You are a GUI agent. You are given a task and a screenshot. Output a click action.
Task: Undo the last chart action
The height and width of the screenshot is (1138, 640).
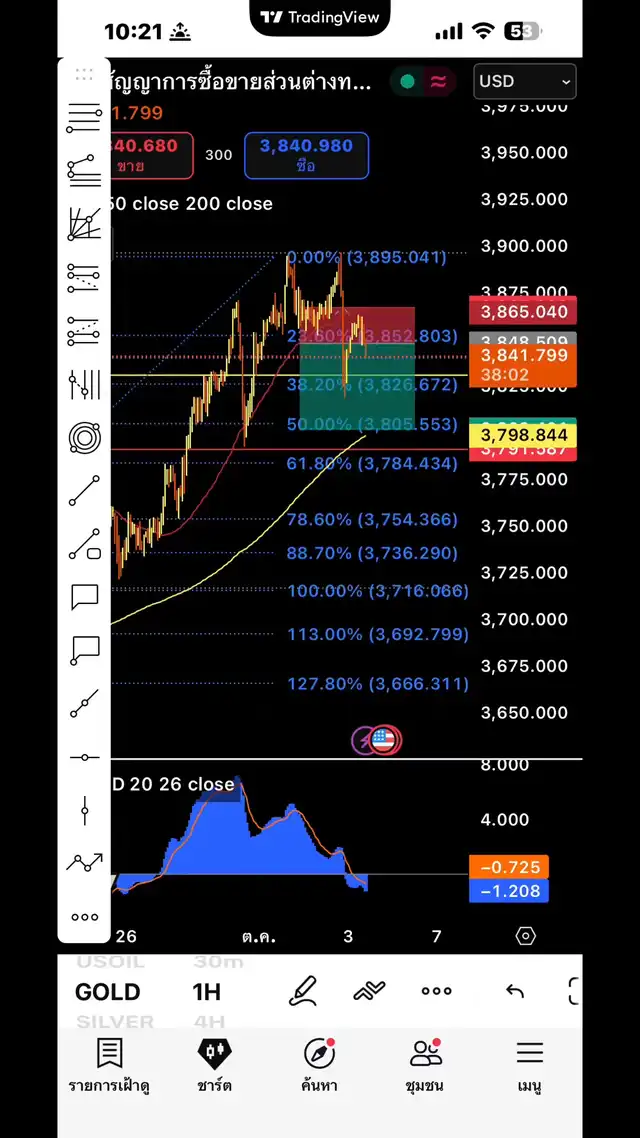tap(515, 992)
